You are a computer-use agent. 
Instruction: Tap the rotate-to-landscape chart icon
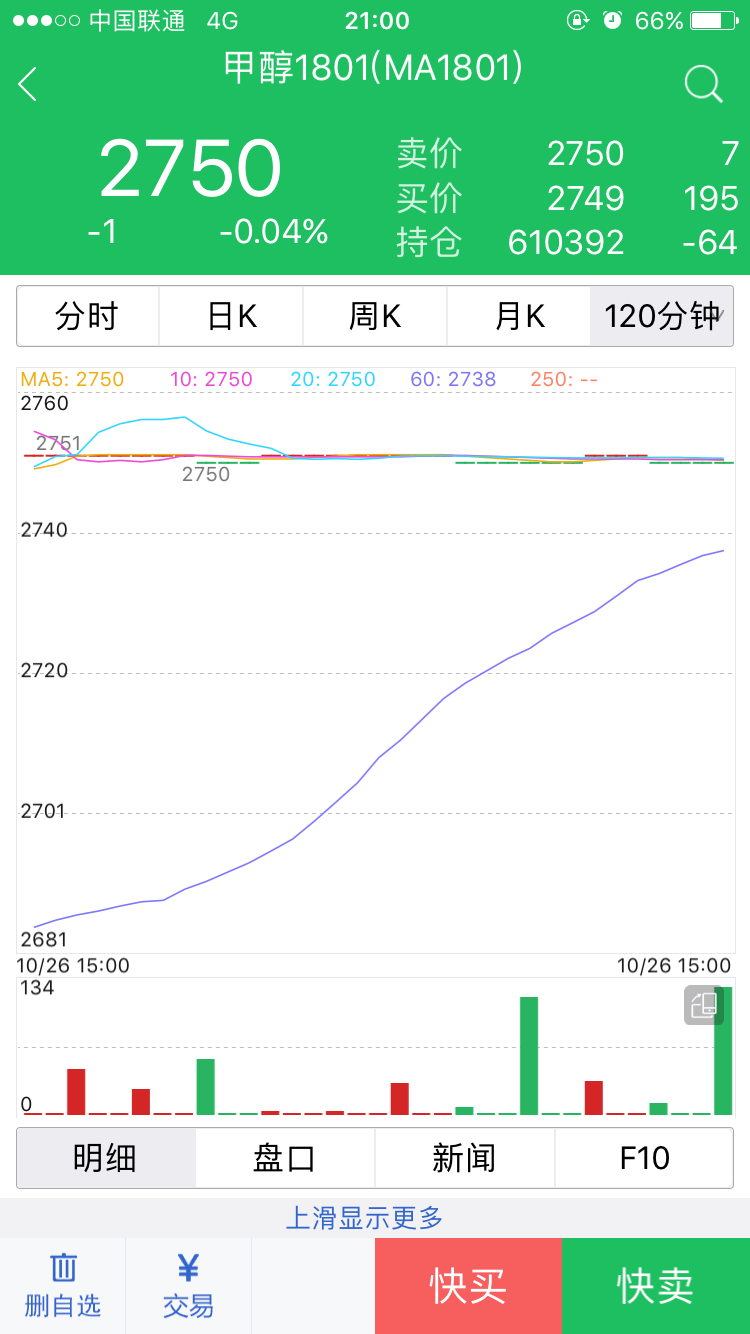point(703,1005)
